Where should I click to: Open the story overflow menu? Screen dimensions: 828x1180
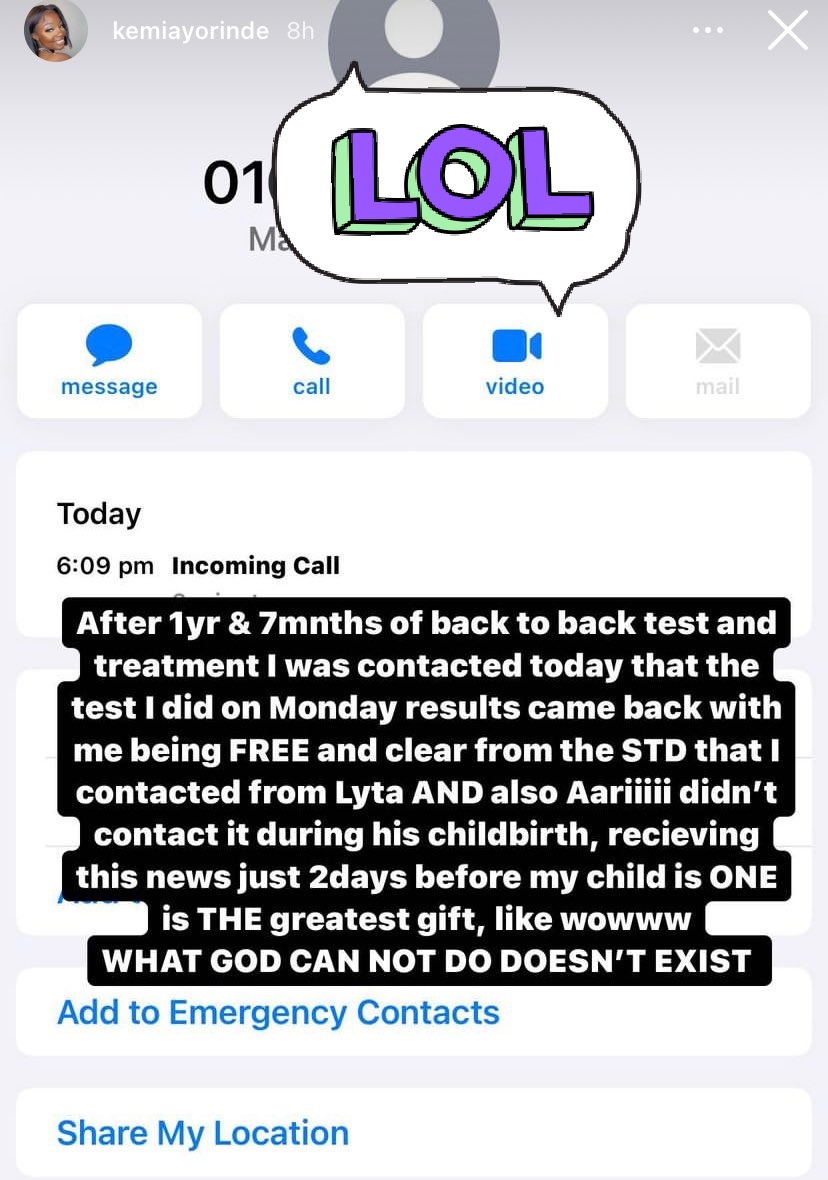pos(708,31)
